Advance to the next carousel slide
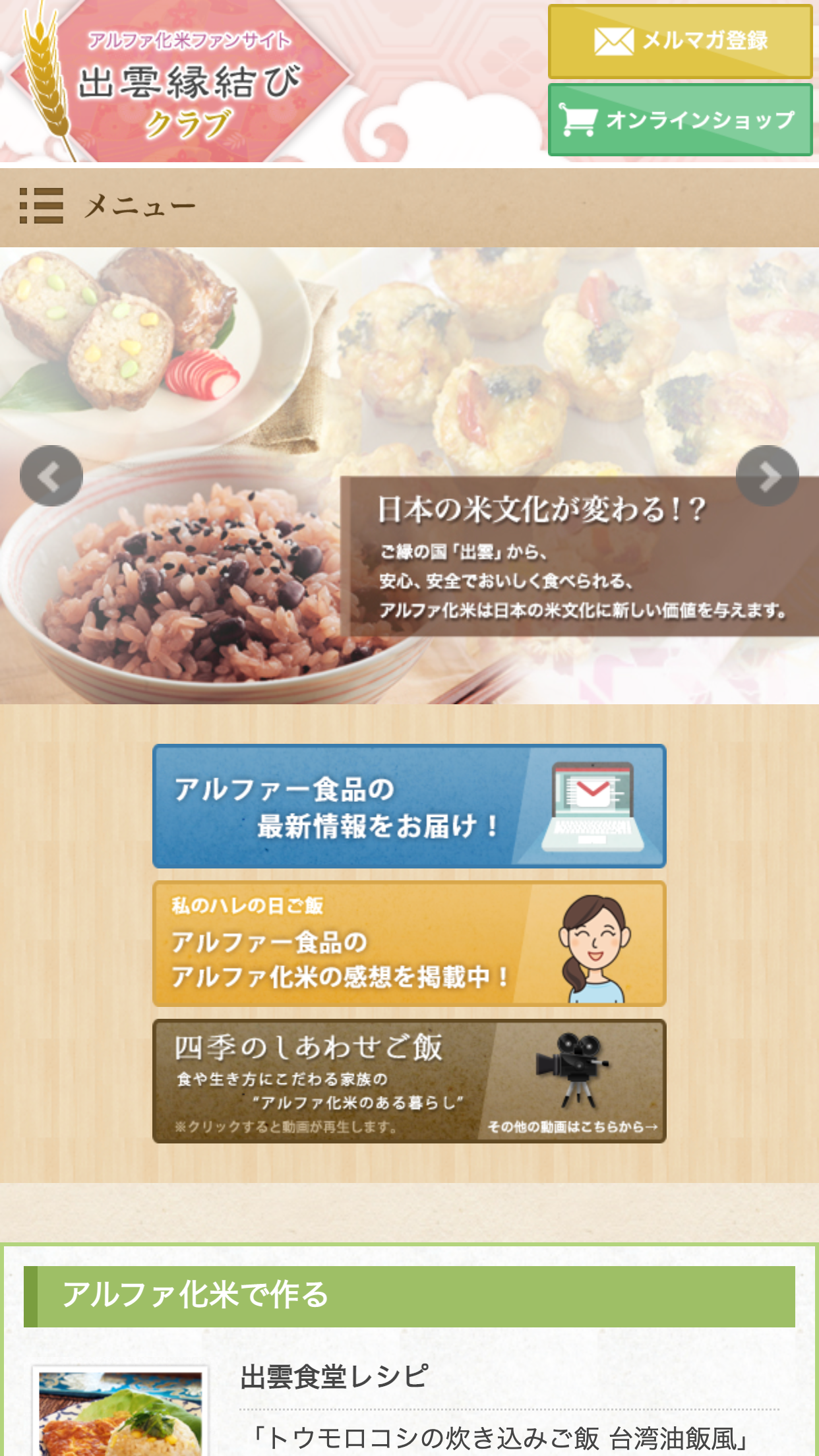The image size is (819, 1456). pos(767,475)
